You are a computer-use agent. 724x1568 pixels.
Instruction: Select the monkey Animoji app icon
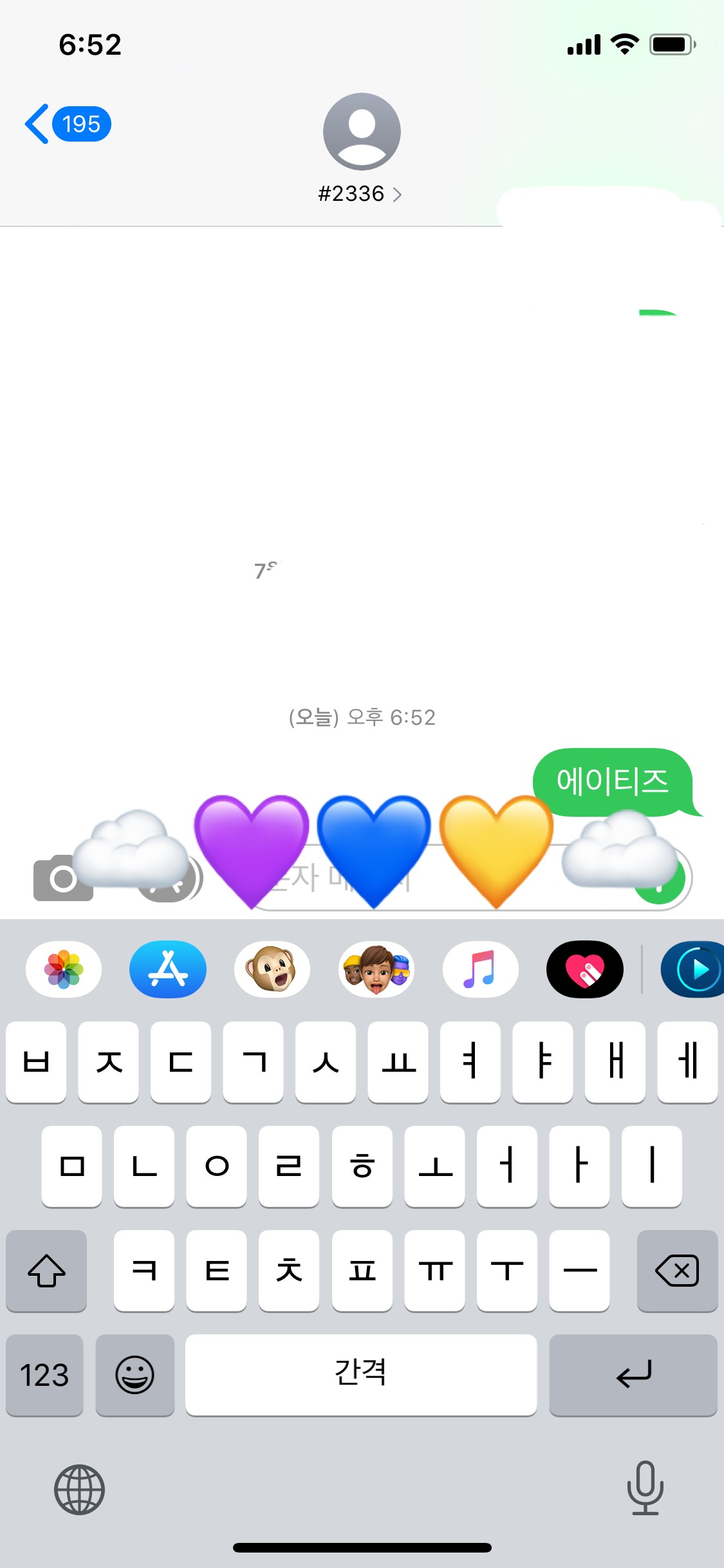272,969
